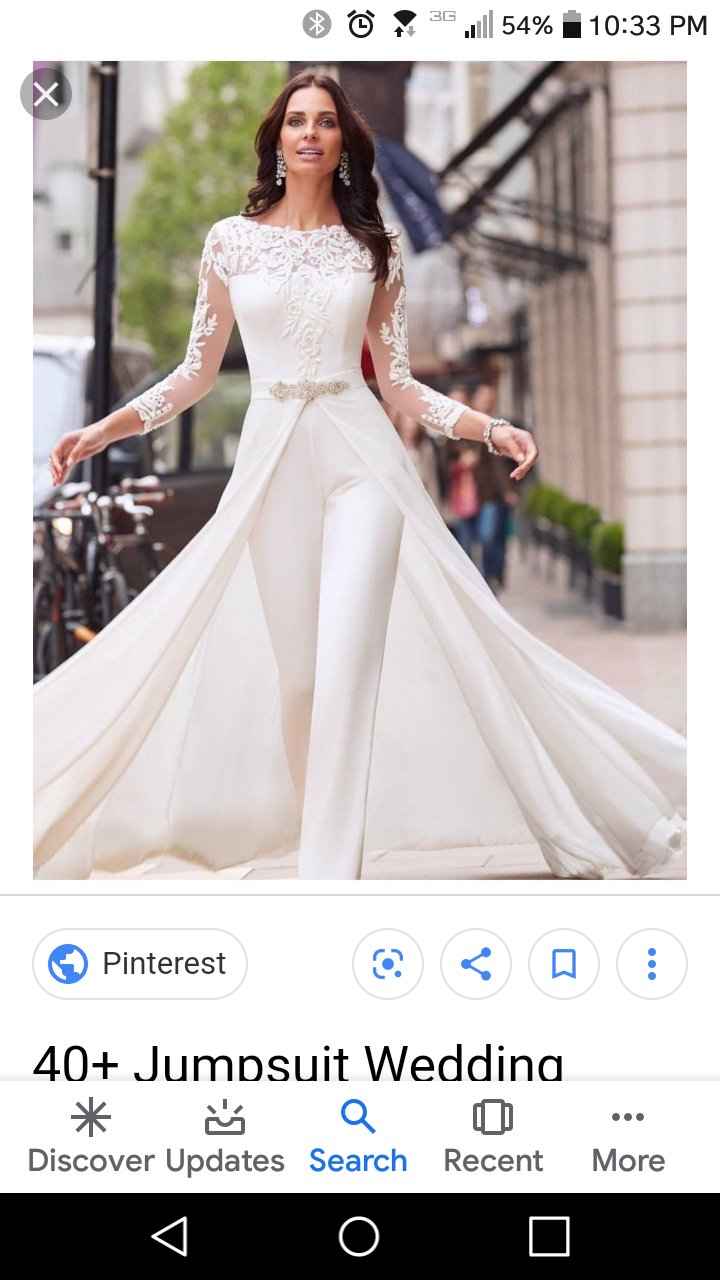Go to the home screen
The image size is (720, 1280).
point(359,1236)
